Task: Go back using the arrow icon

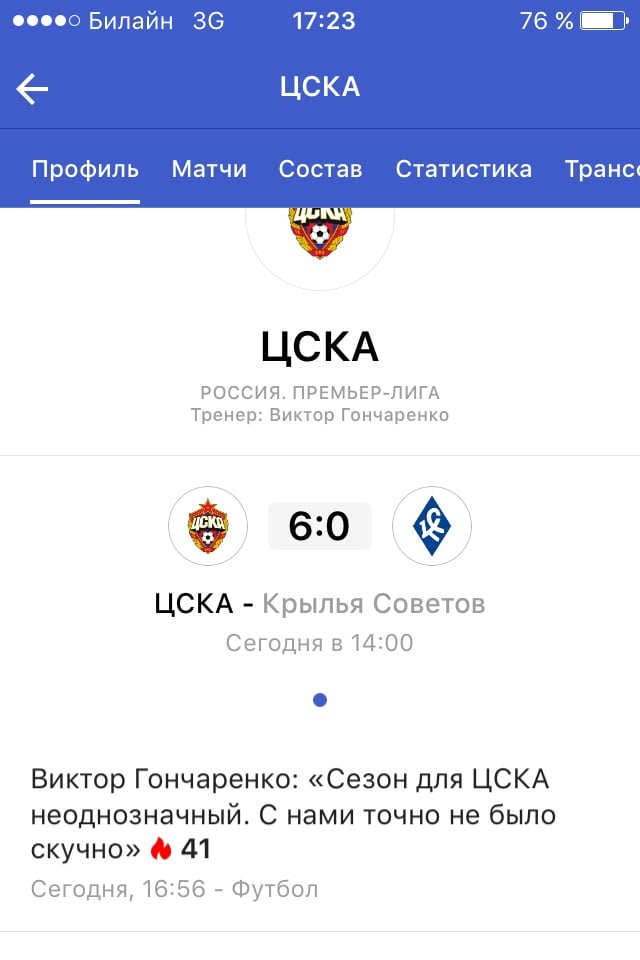Action: (x=32, y=90)
